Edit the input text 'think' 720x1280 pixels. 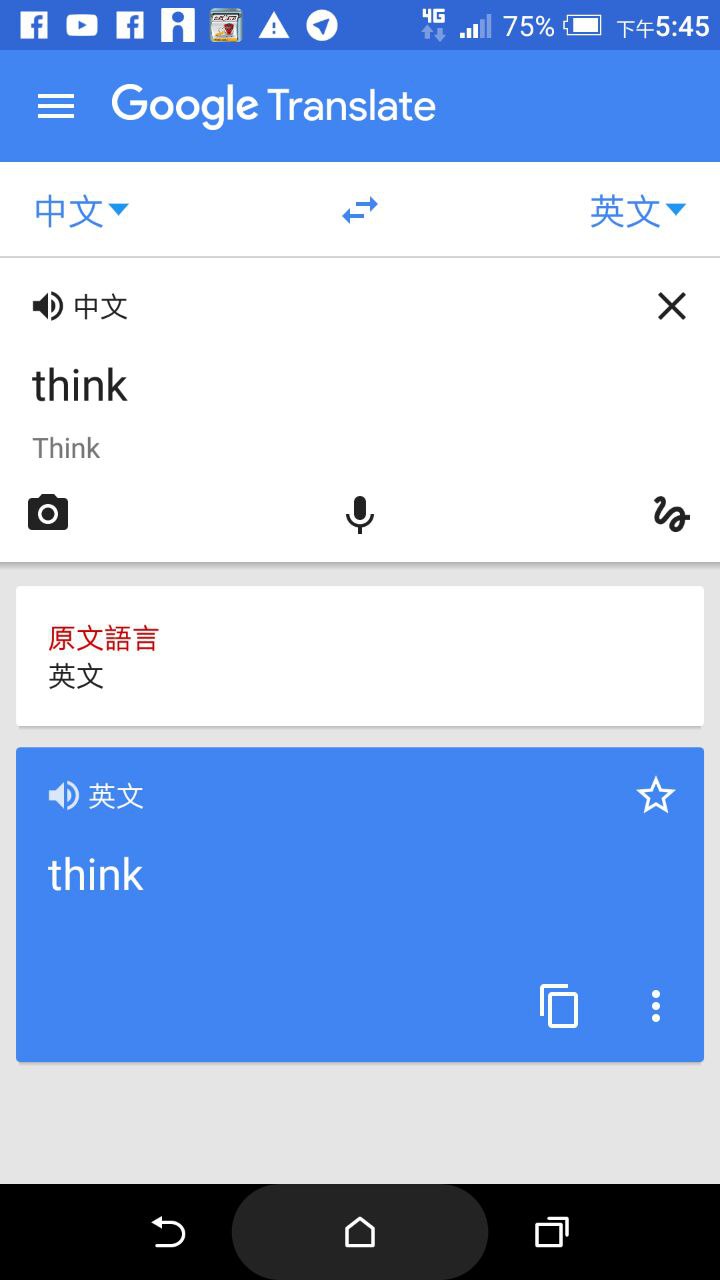pos(80,386)
